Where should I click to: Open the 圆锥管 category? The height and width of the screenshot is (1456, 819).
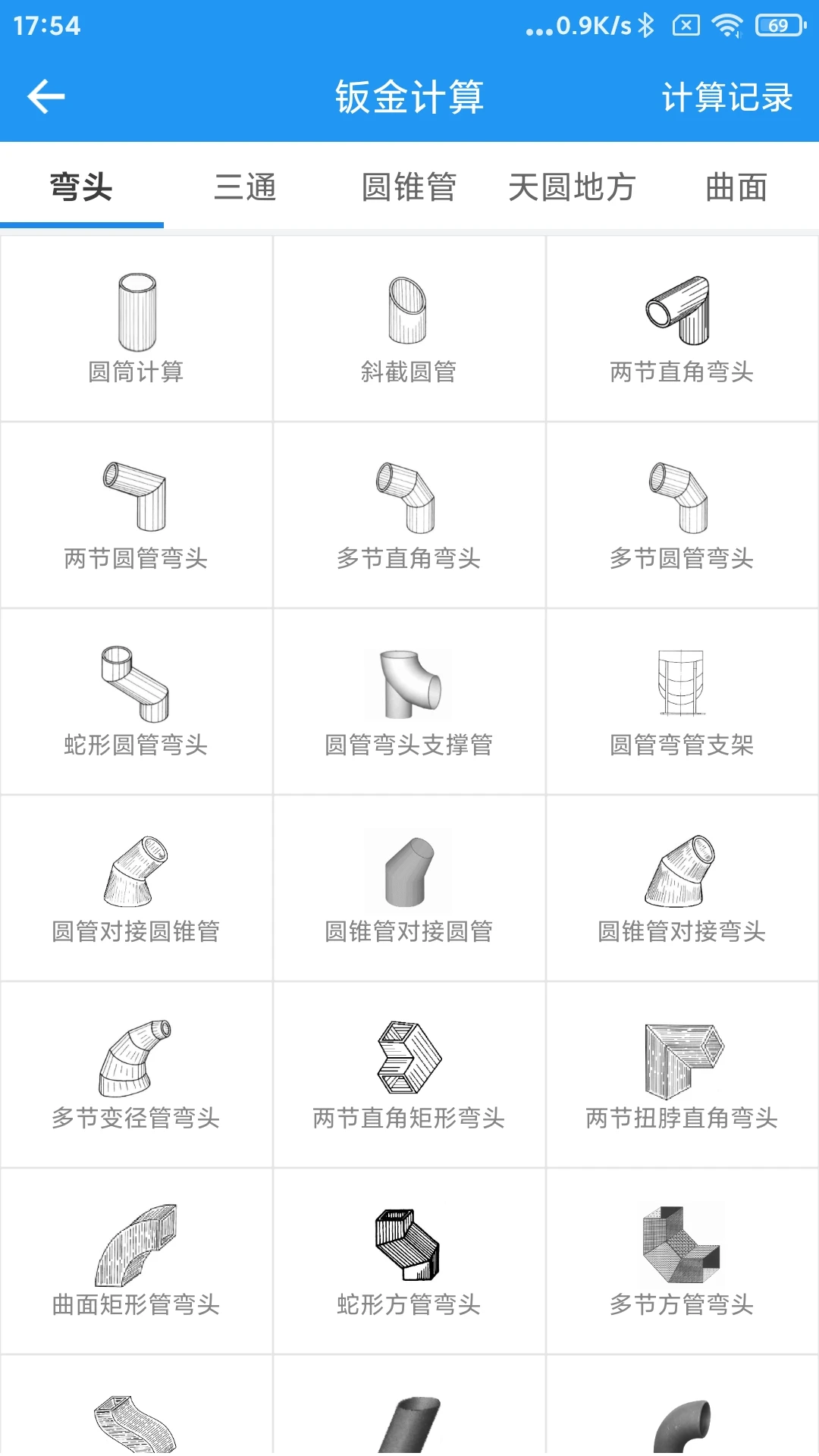tap(409, 187)
